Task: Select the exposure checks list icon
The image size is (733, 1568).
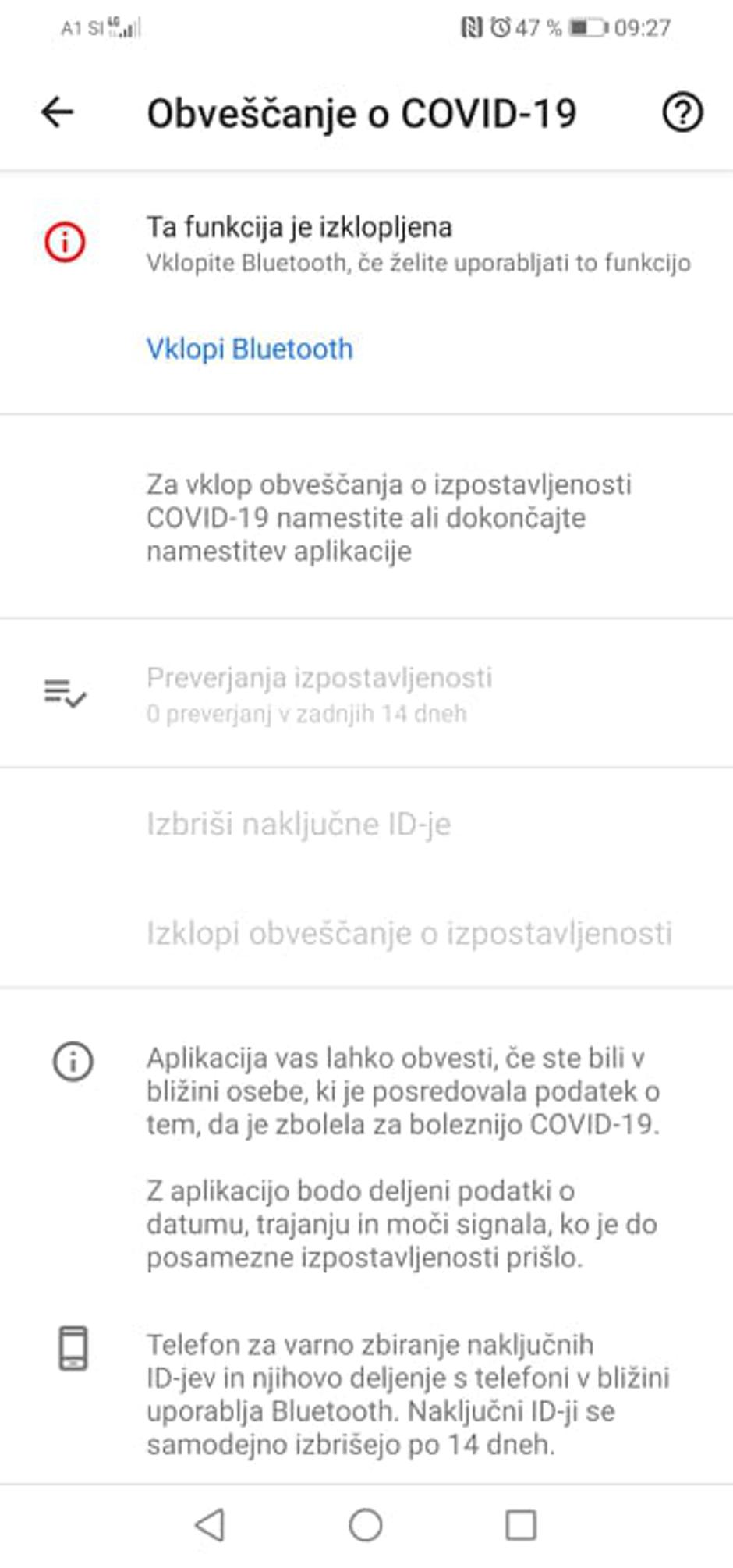Action: [66, 693]
